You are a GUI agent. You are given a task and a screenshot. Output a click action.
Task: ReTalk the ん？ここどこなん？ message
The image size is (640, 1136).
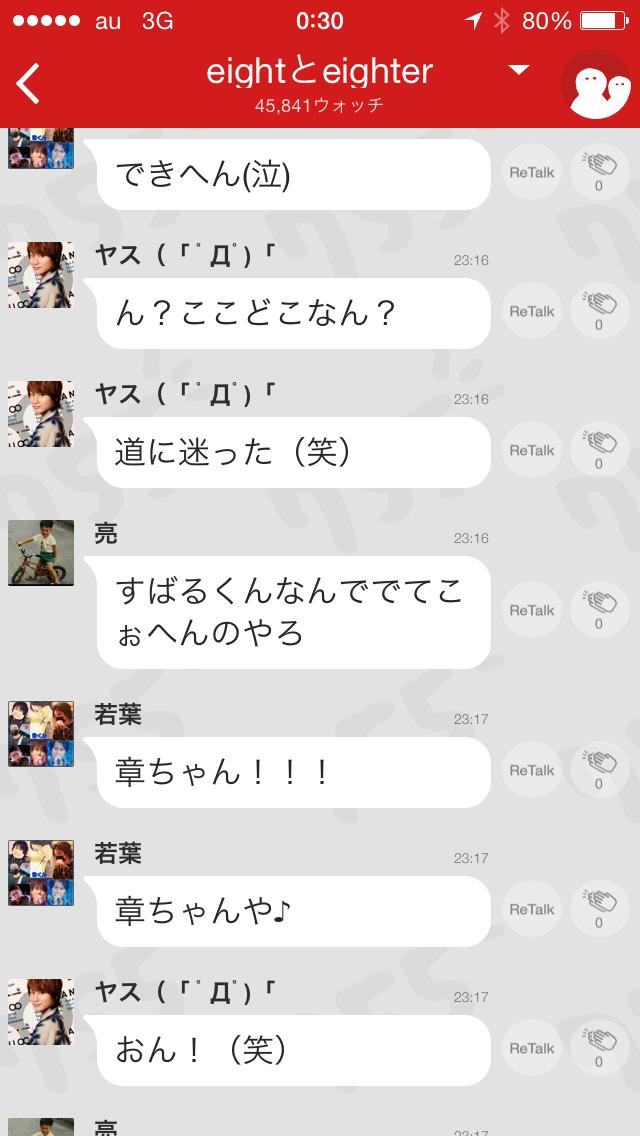click(531, 311)
